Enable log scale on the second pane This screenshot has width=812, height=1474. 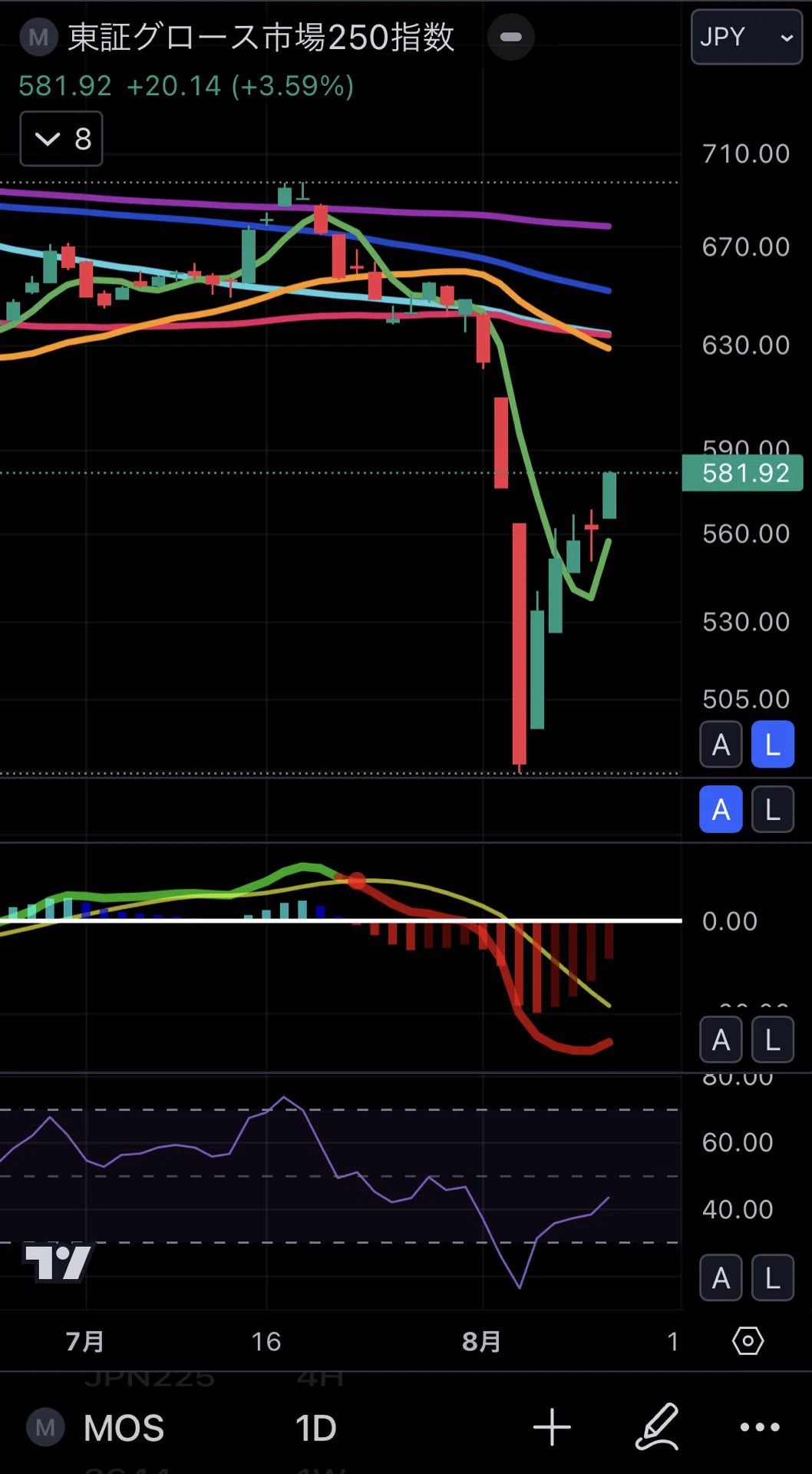coord(772,810)
